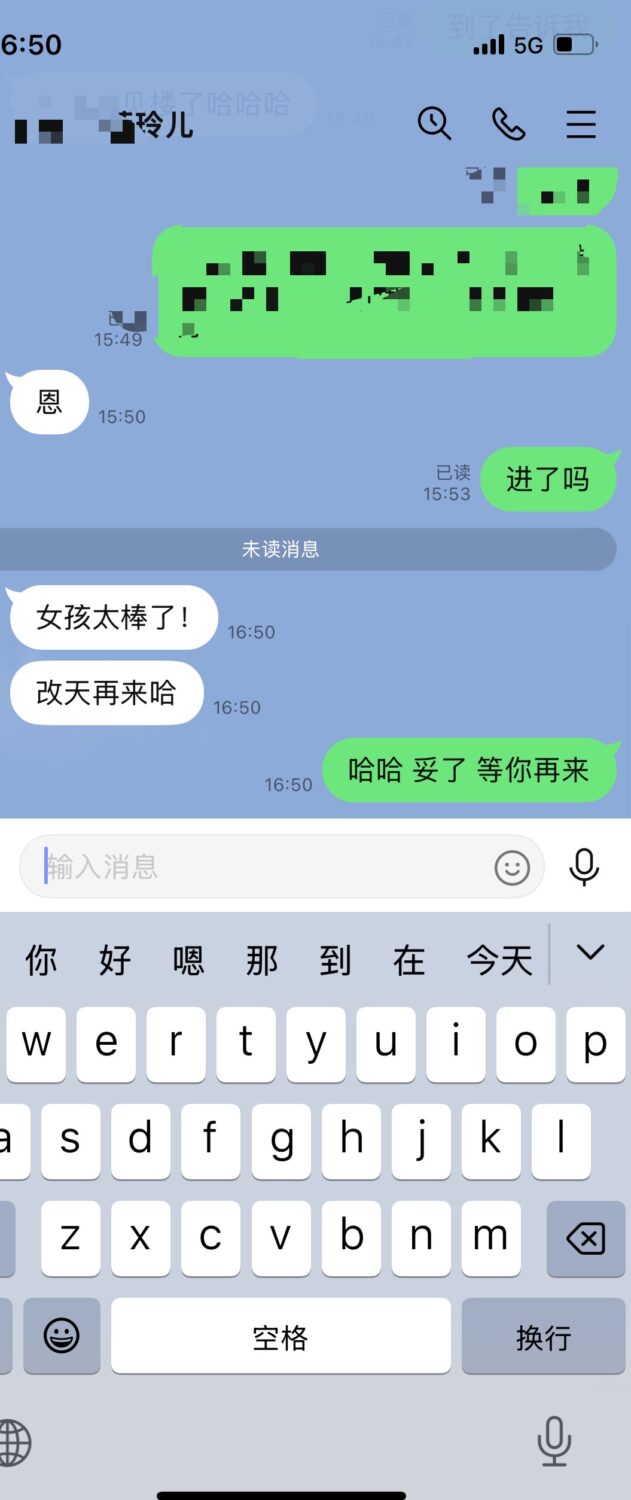Record a voice message with microphone

(x=584, y=867)
